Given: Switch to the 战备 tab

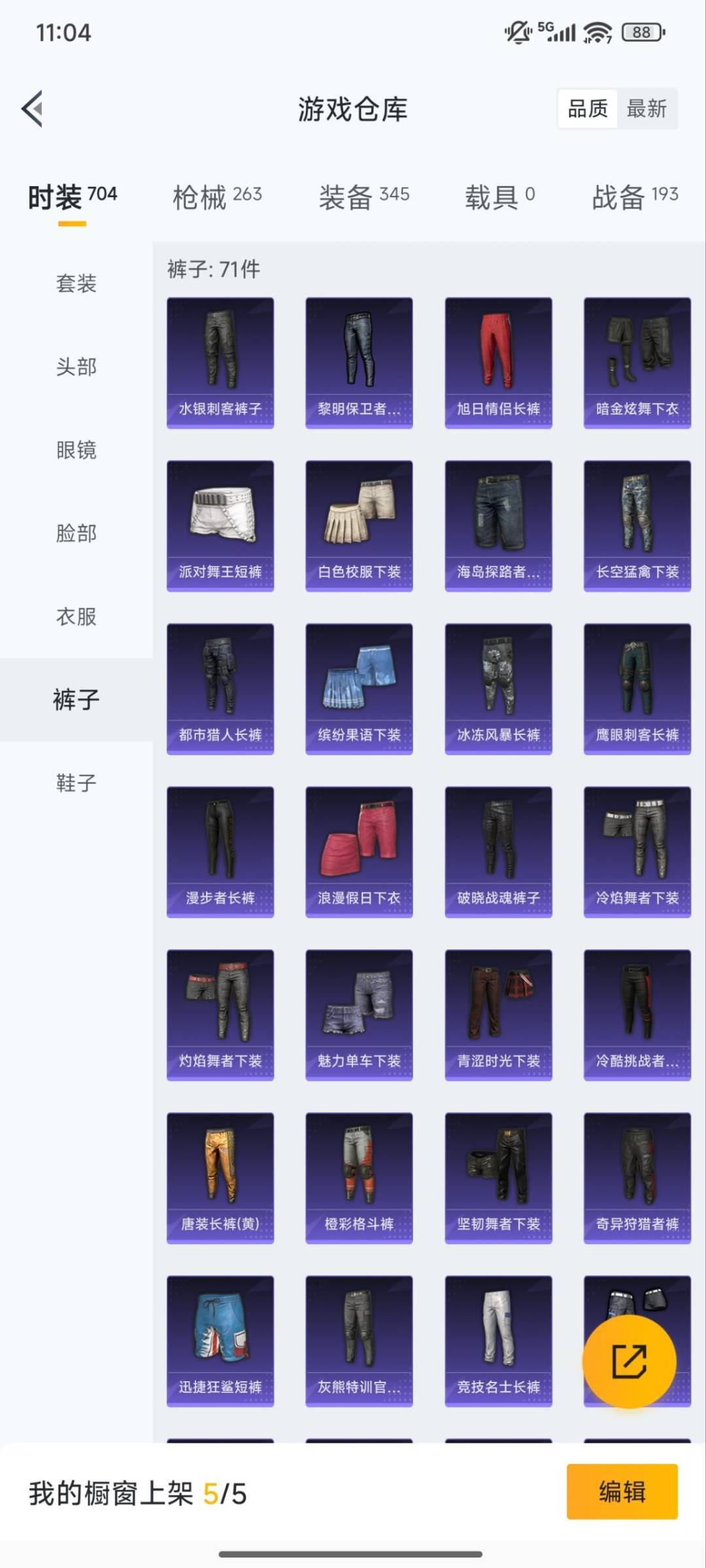Looking at the screenshot, I should [x=635, y=196].
